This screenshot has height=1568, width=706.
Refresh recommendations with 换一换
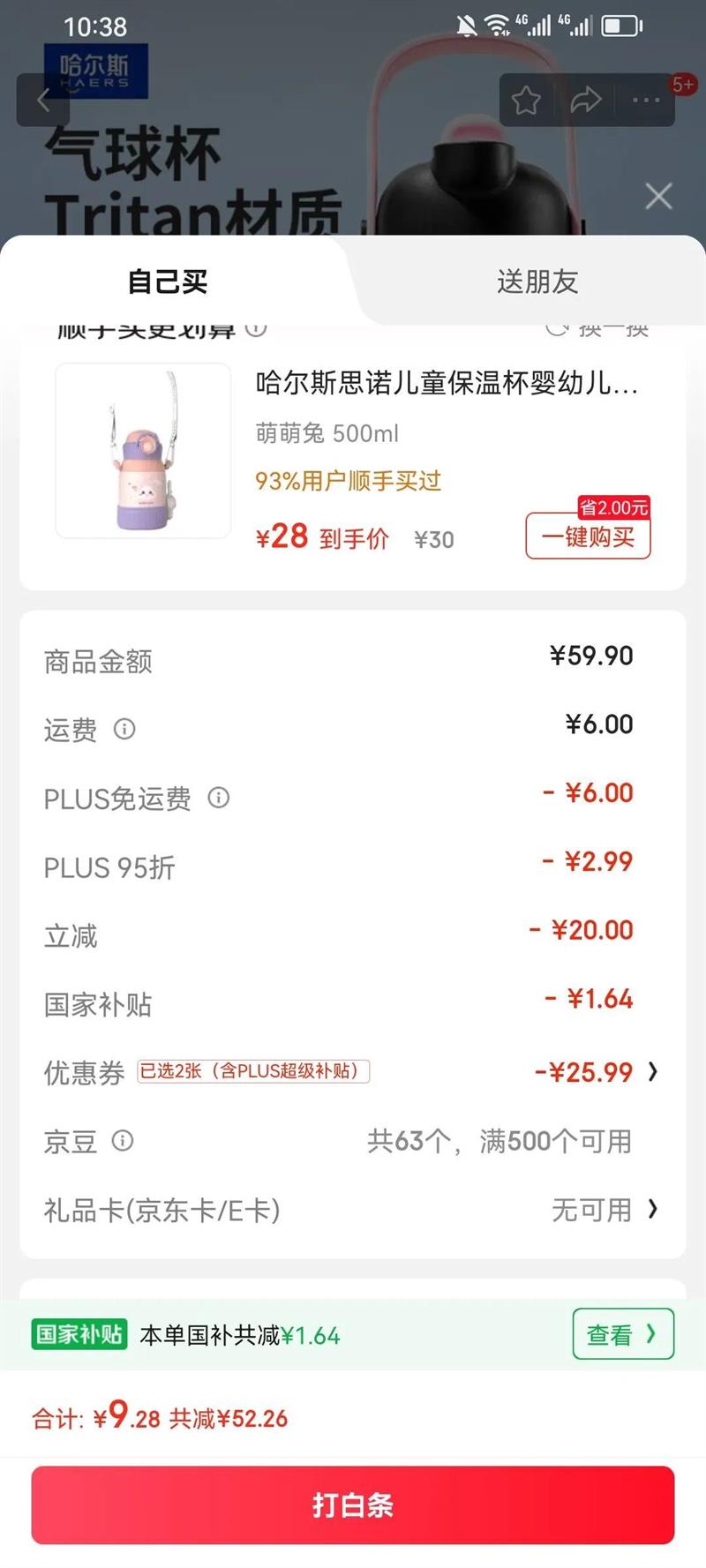point(600,329)
